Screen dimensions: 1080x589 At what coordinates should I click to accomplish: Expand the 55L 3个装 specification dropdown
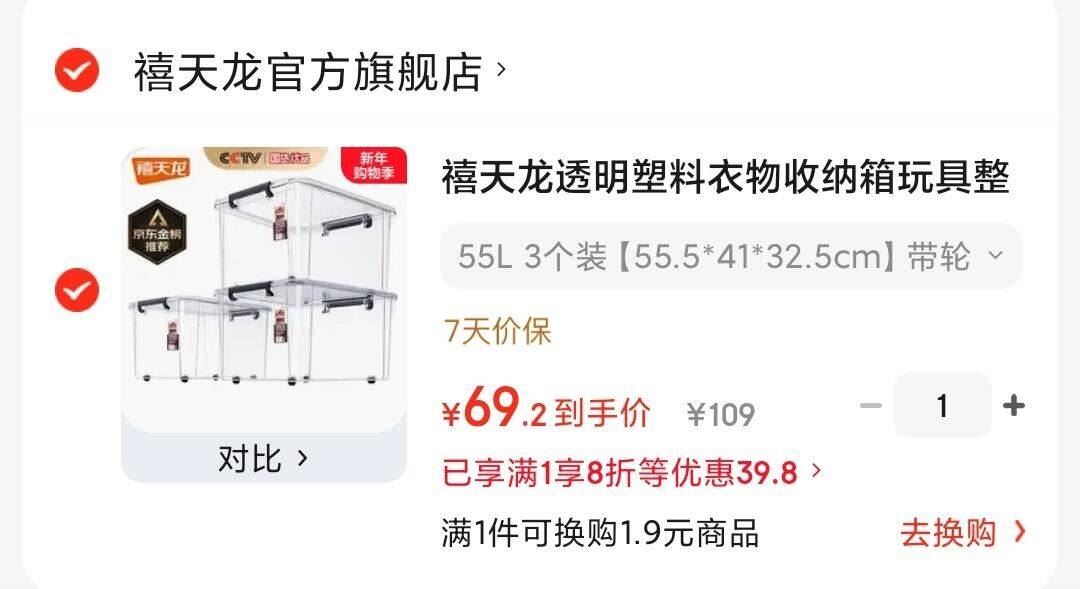[730, 257]
